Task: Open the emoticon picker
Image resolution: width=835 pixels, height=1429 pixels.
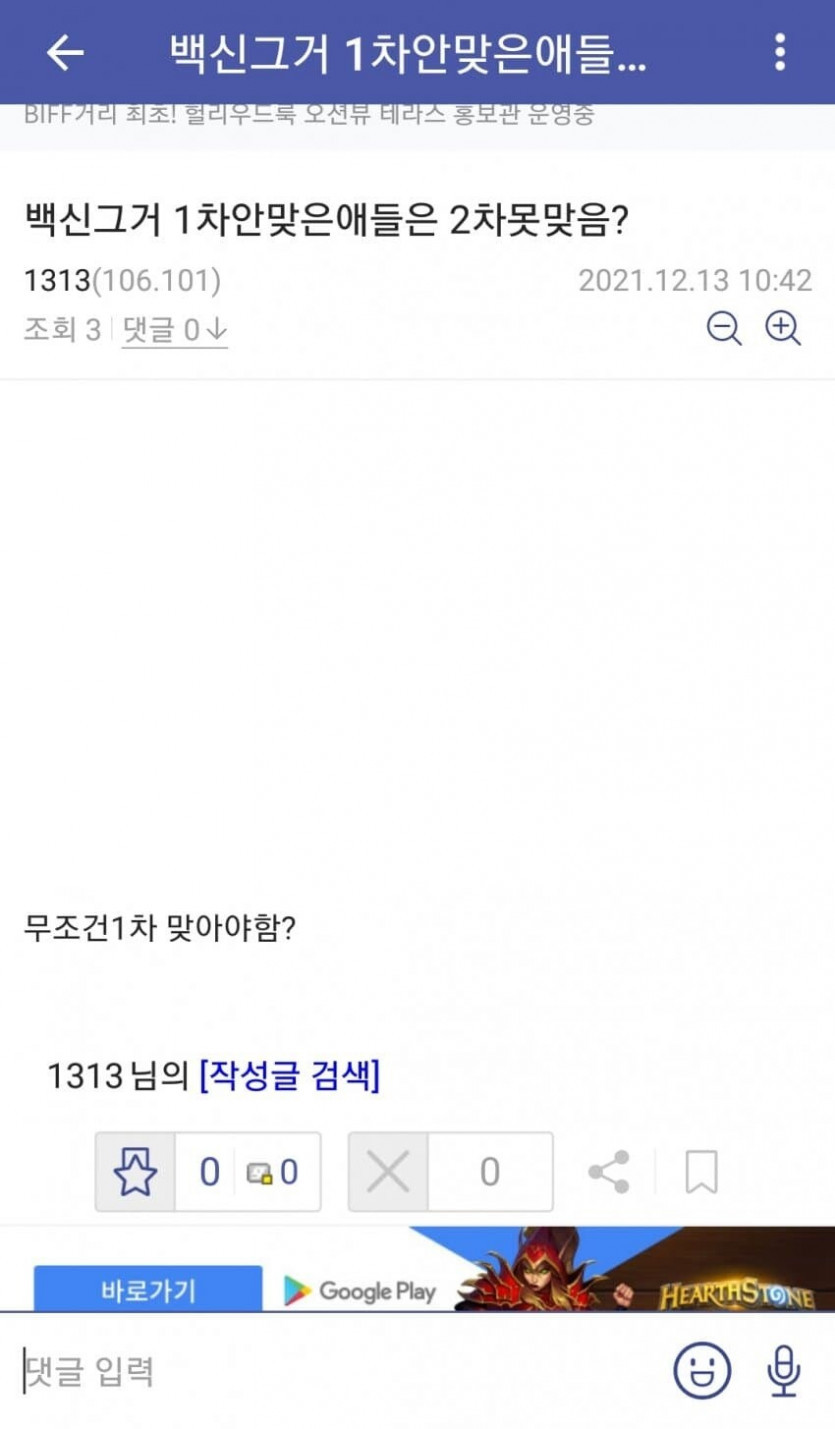Action: pos(702,1371)
